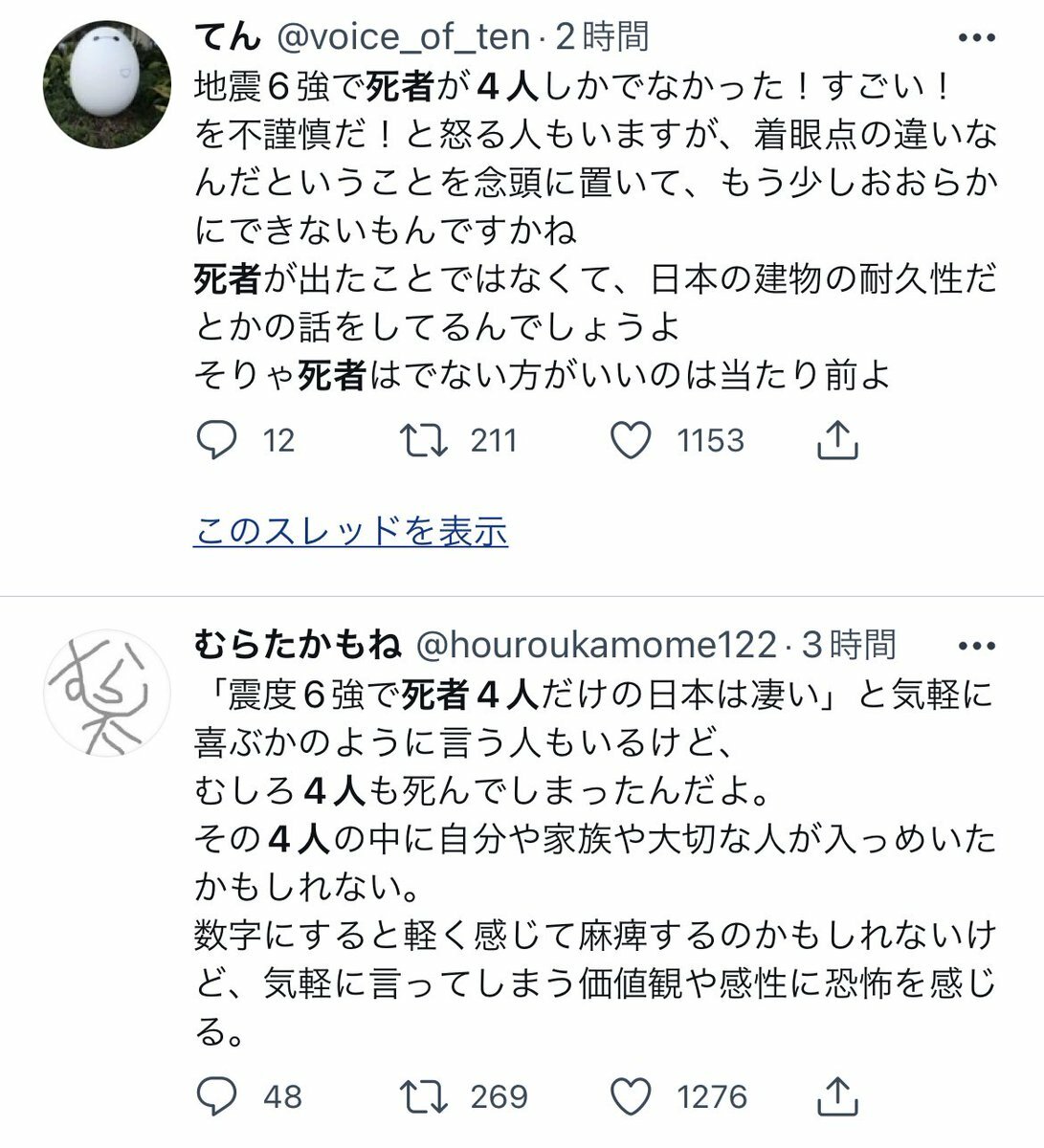Reply to てん's tweet
The image size is (1044, 1148).
coord(216,441)
